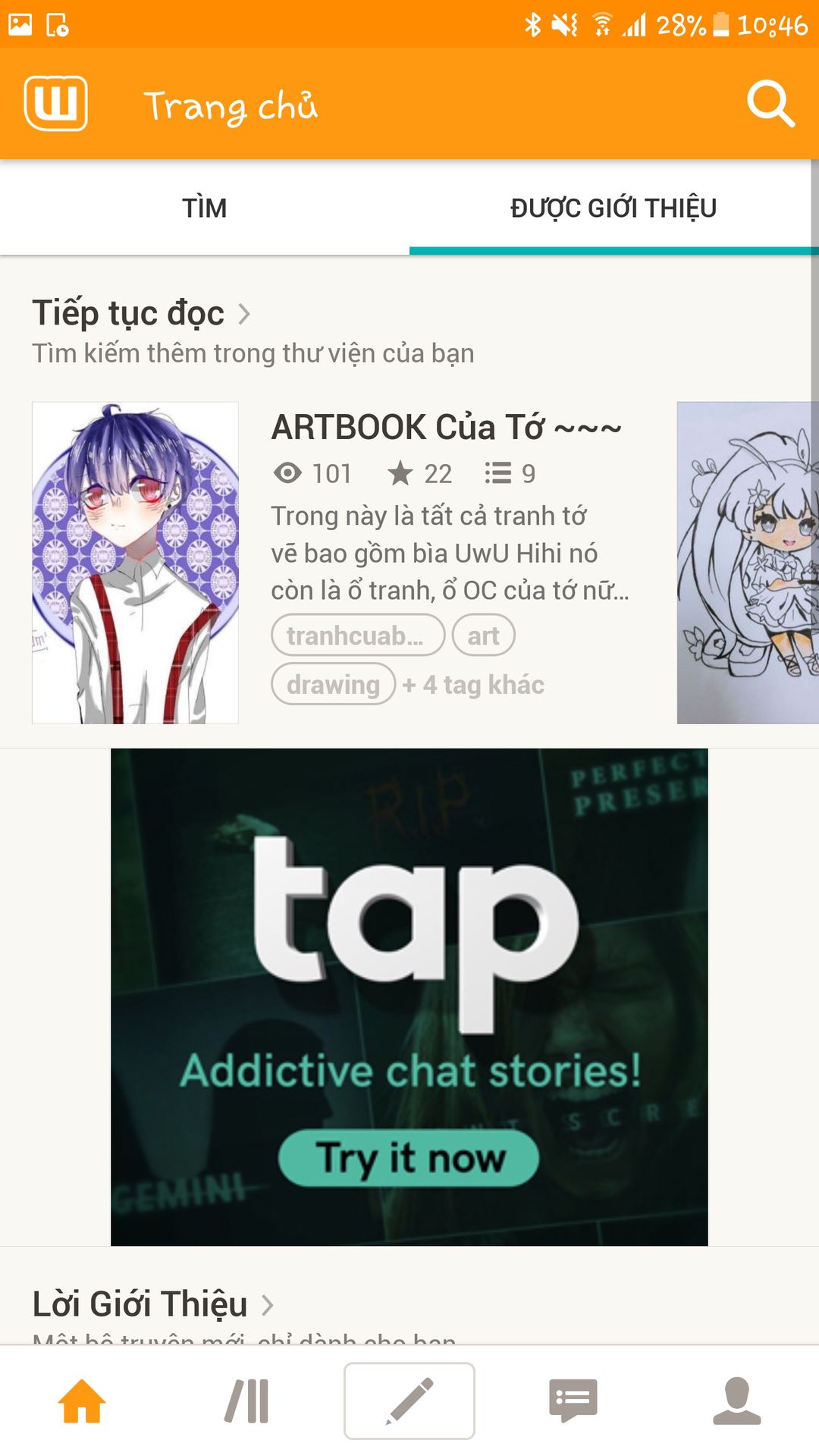The height and width of the screenshot is (1456, 819).
Task: Expand the + 4 tag khác link
Action: tap(473, 685)
